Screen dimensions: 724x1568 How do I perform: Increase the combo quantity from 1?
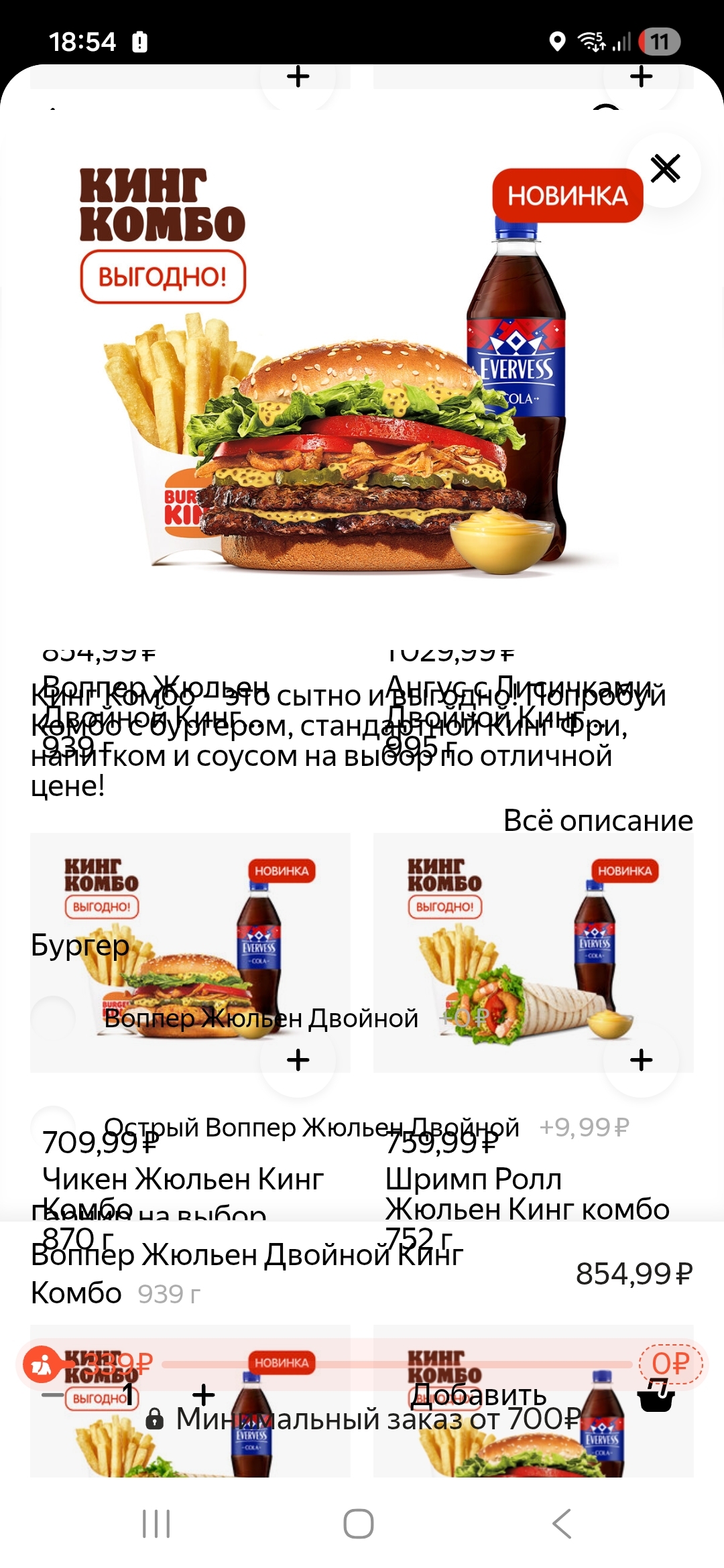[x=204, y=1396]
